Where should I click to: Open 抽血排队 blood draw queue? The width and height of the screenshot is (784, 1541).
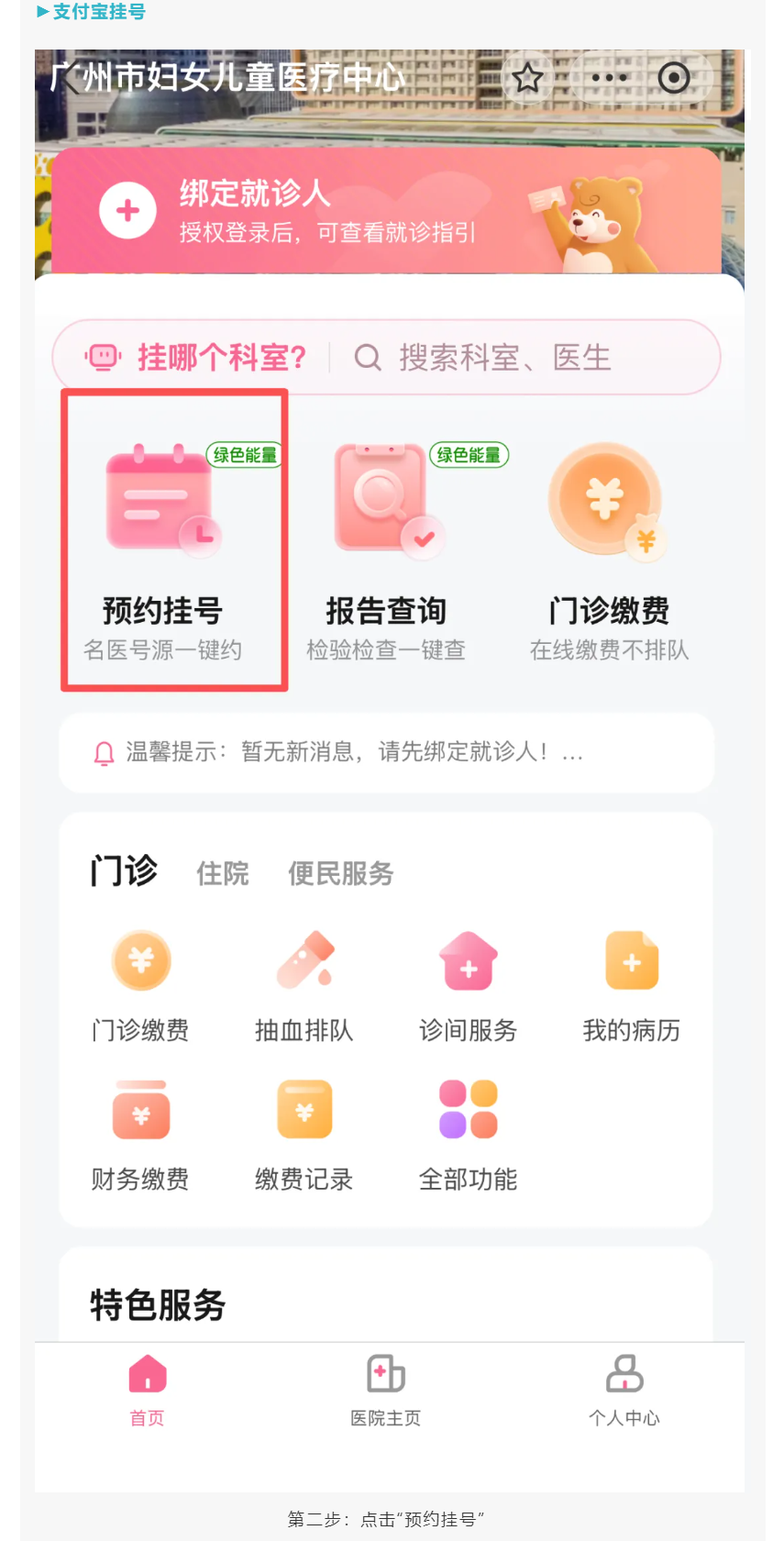click(x=304, y=961)
